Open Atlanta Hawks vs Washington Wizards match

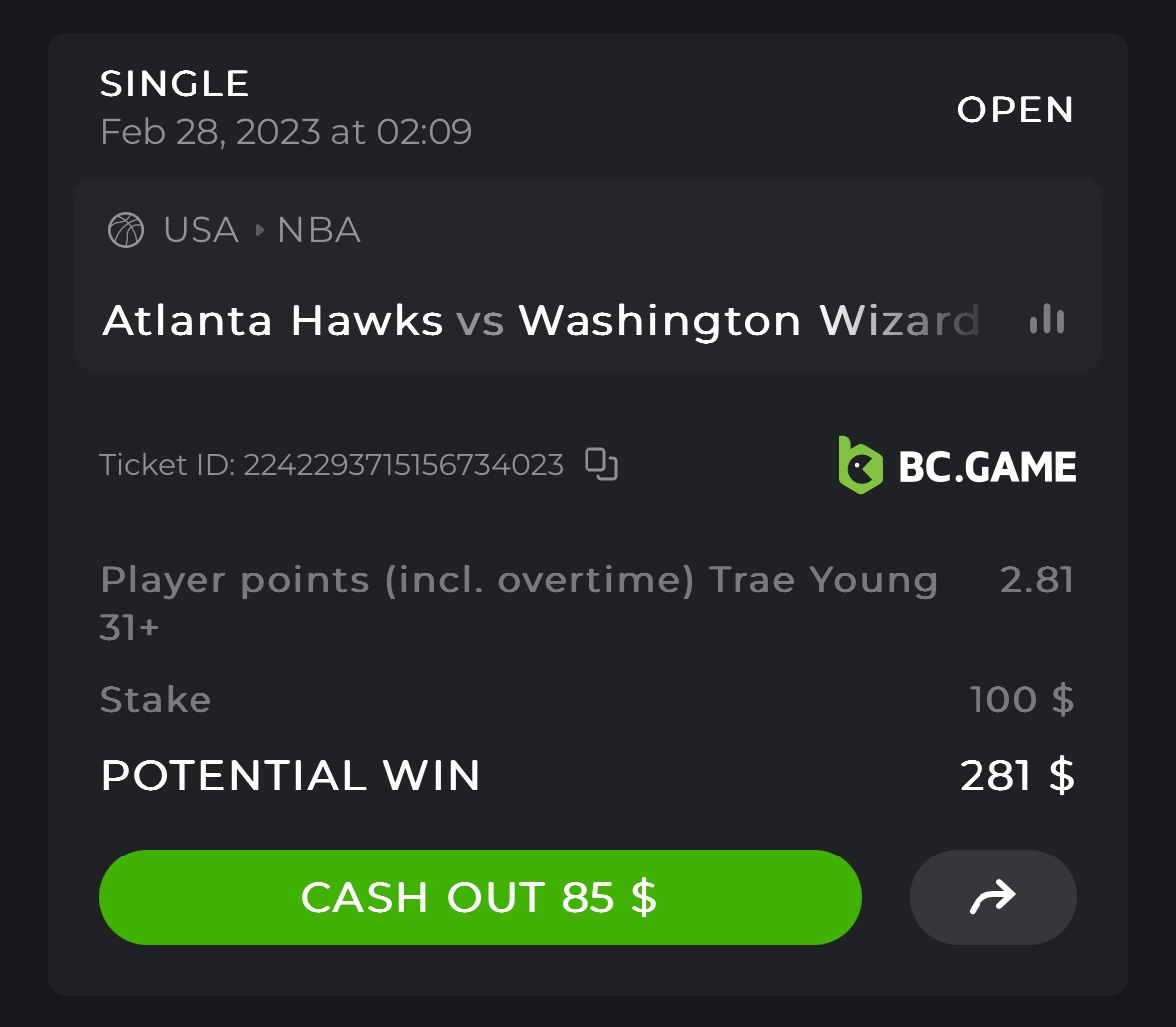pos(539,321)
